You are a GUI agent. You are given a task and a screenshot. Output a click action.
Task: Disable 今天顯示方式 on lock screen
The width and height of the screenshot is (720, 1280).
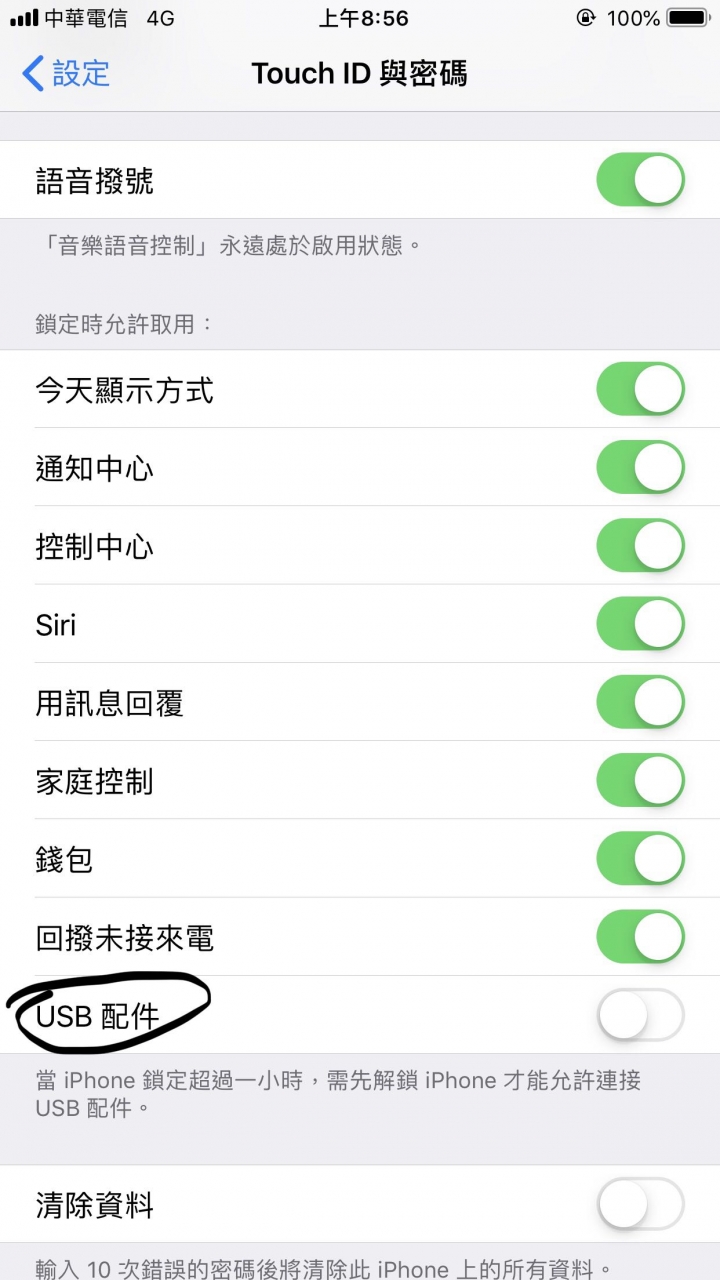click(x=640, y=389)
